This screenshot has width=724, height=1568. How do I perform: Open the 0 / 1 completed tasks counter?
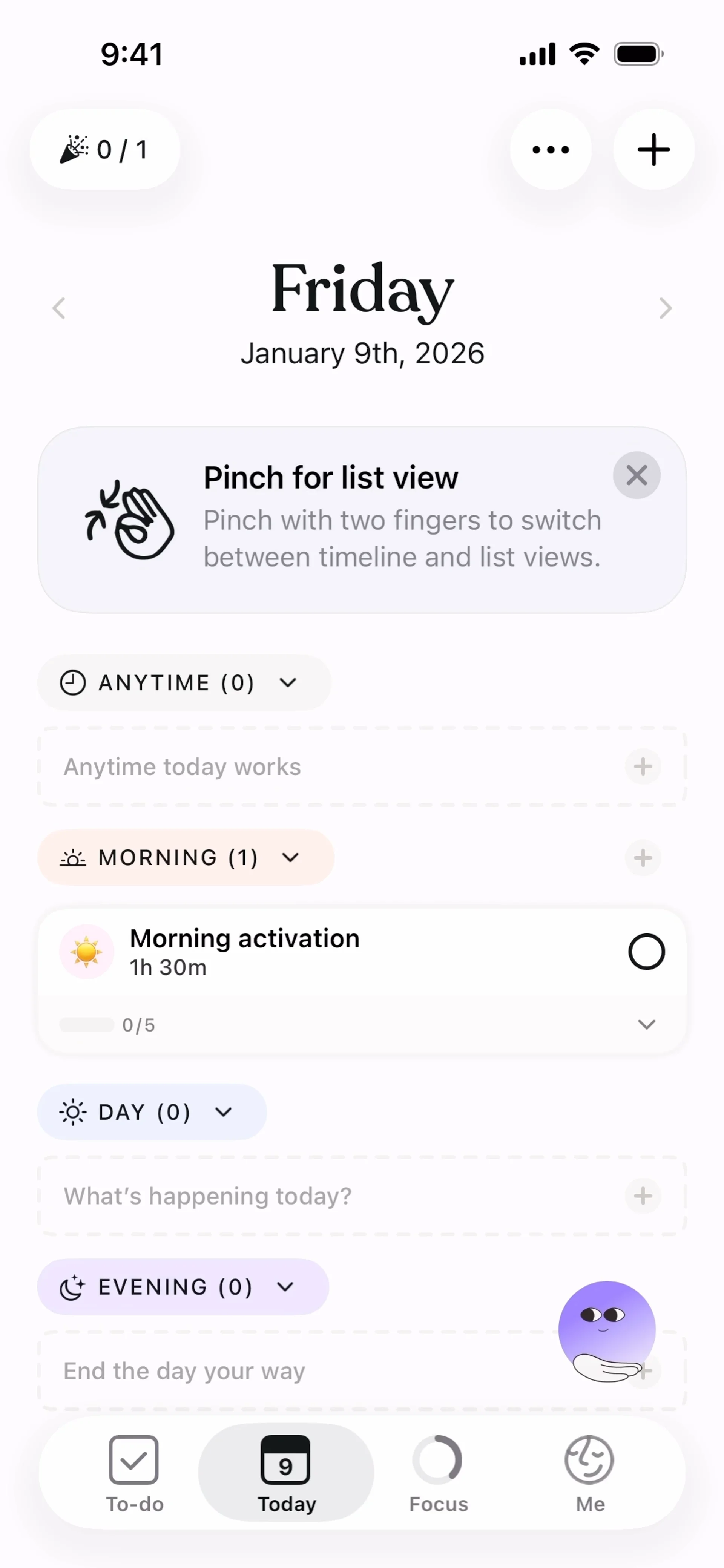pos(105,150)
